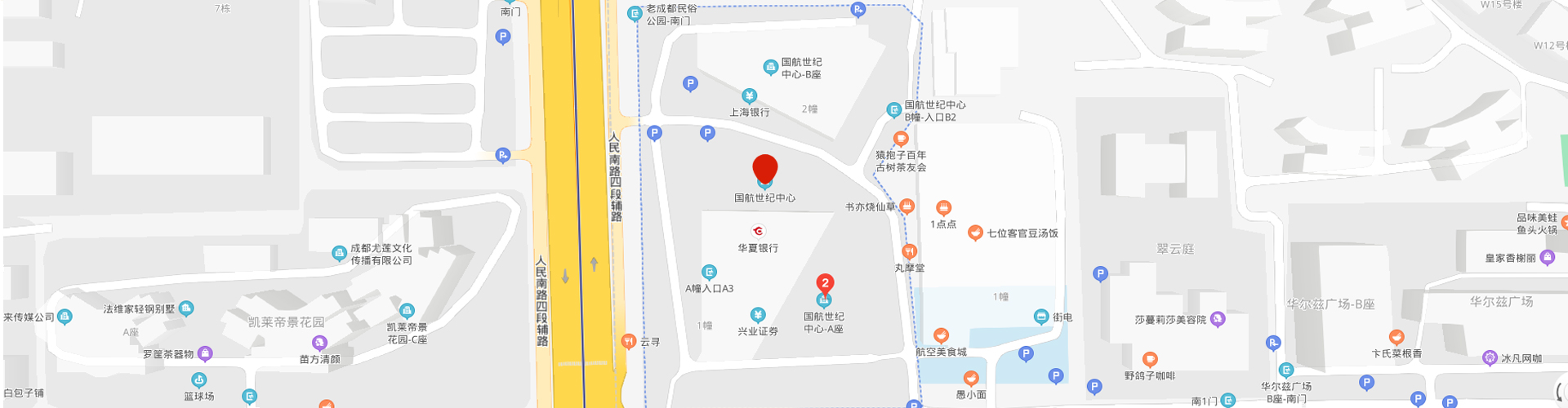Tap the 上海银行 bank marker
1568x408 pixels.
[x=749, y=96]
